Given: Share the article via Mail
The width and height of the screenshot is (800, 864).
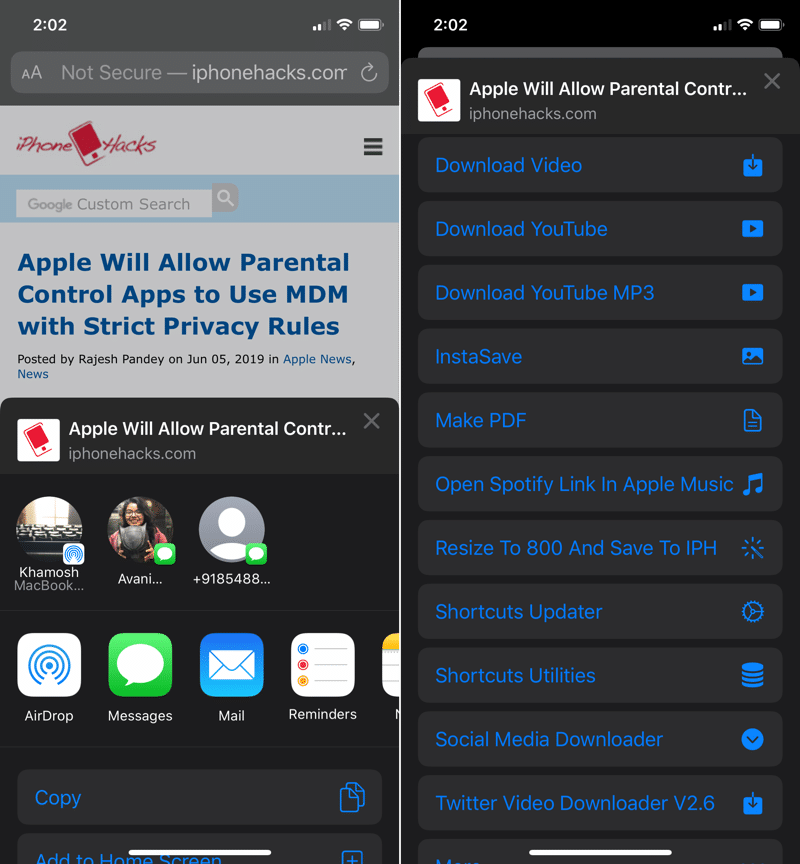Looking at the screenshot, I should pyautogui.click(x=231, y=666).
